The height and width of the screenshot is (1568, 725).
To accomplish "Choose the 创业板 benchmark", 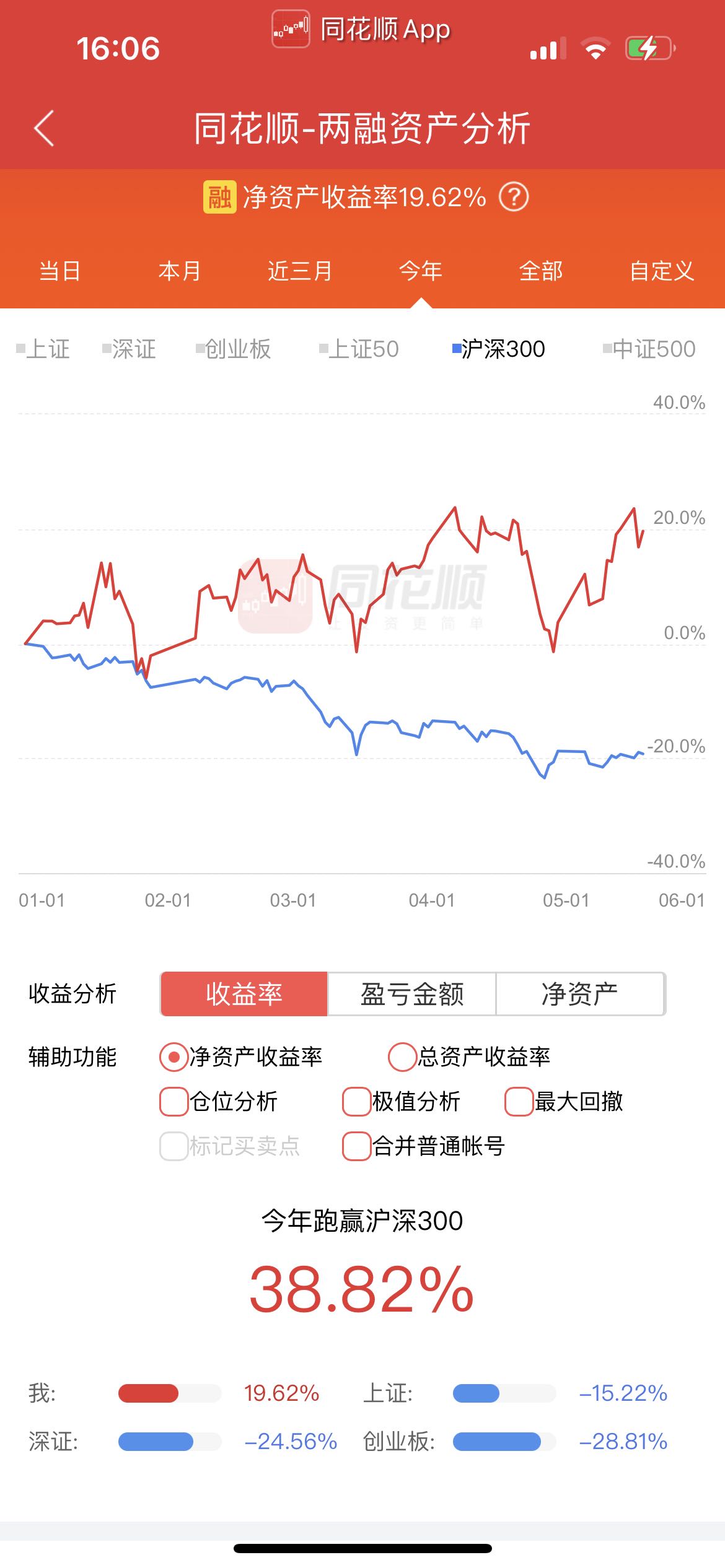I will click(x=234, y=349).
